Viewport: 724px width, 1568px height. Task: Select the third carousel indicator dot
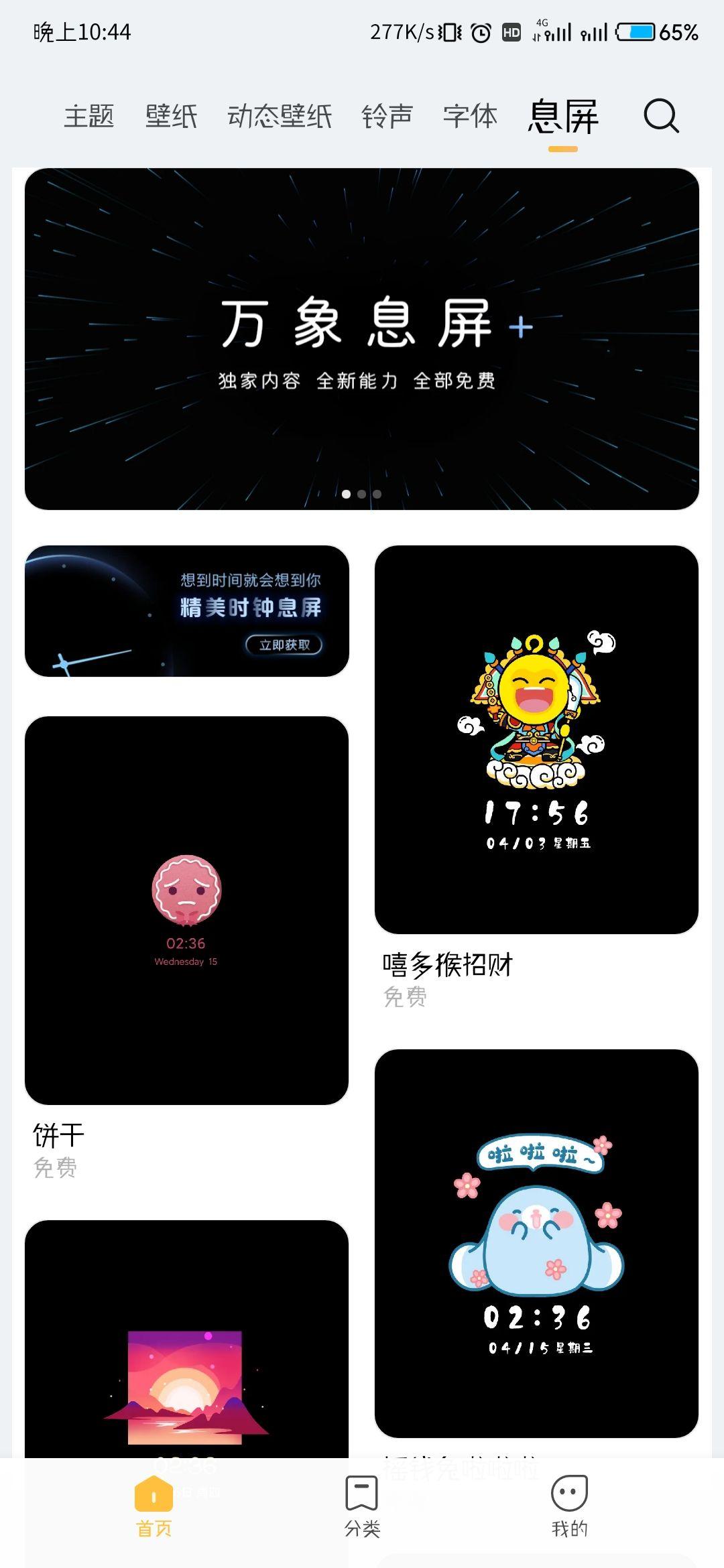(379, 493)
